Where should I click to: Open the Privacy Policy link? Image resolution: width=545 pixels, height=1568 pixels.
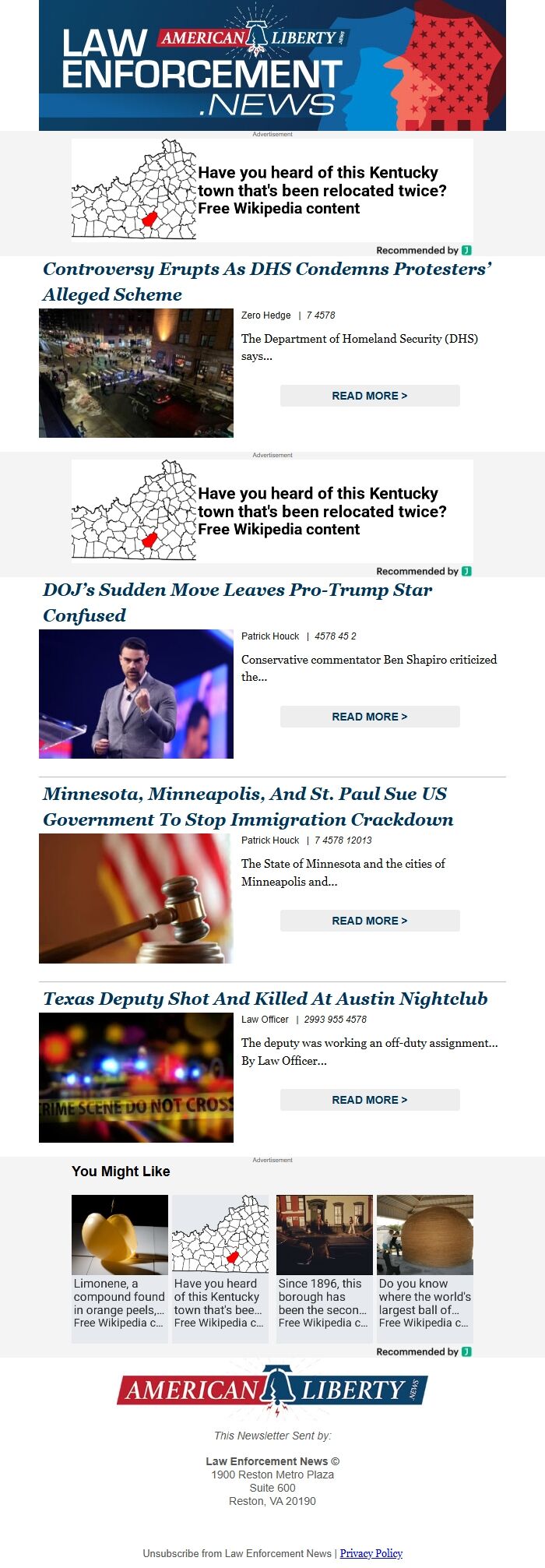371,1553
